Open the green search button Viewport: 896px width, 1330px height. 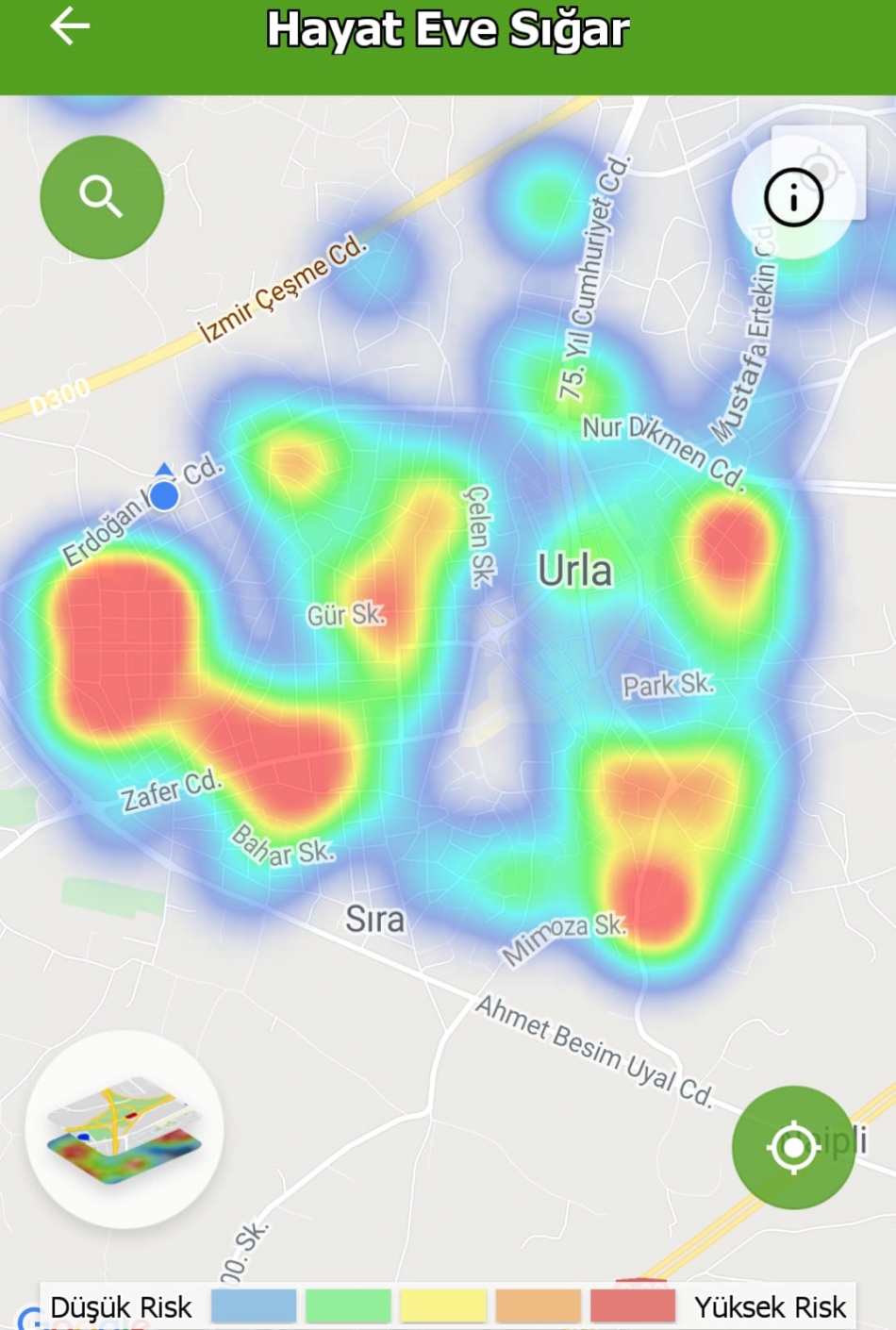pos(102,197)
